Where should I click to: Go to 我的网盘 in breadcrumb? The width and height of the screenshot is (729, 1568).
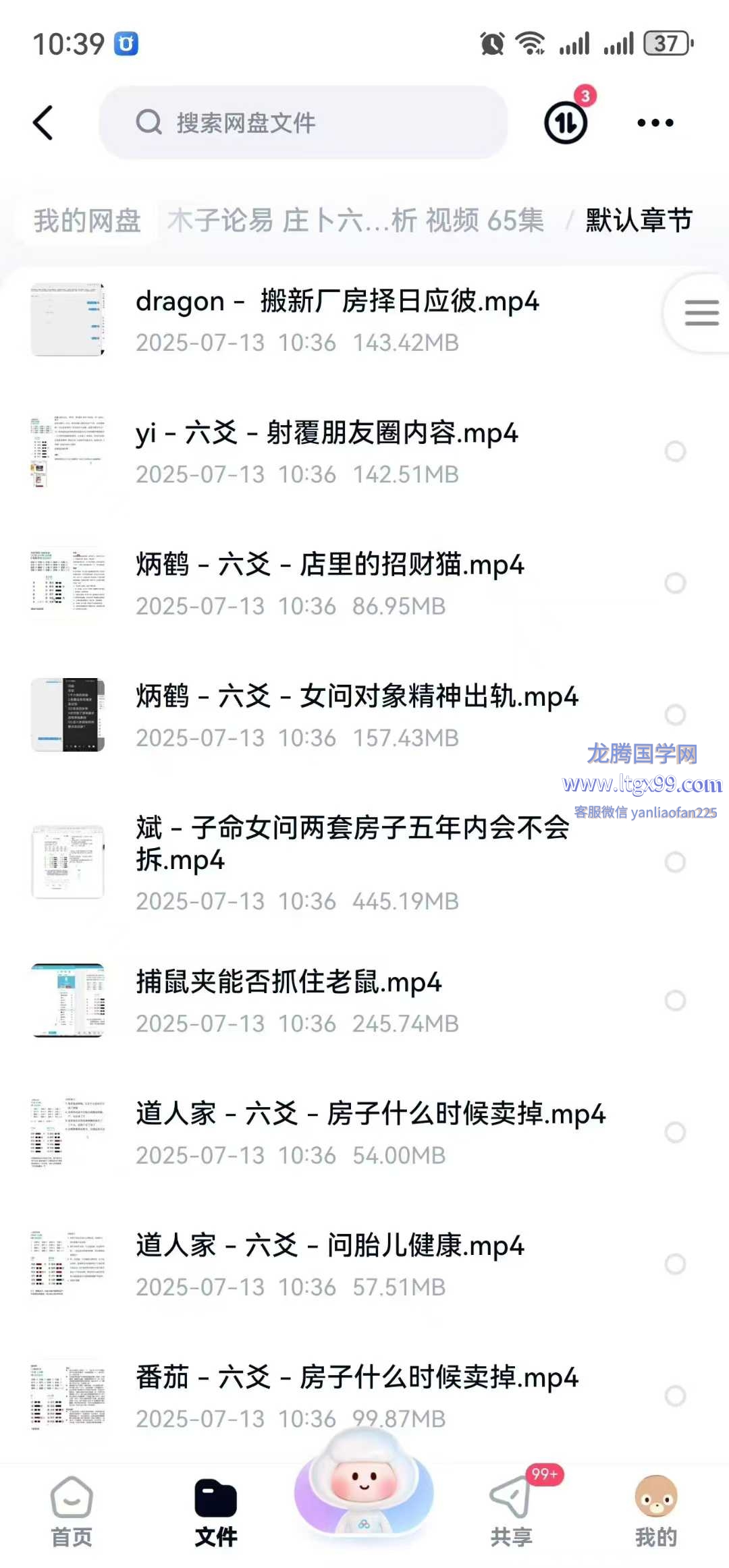[x=87, y=221]
